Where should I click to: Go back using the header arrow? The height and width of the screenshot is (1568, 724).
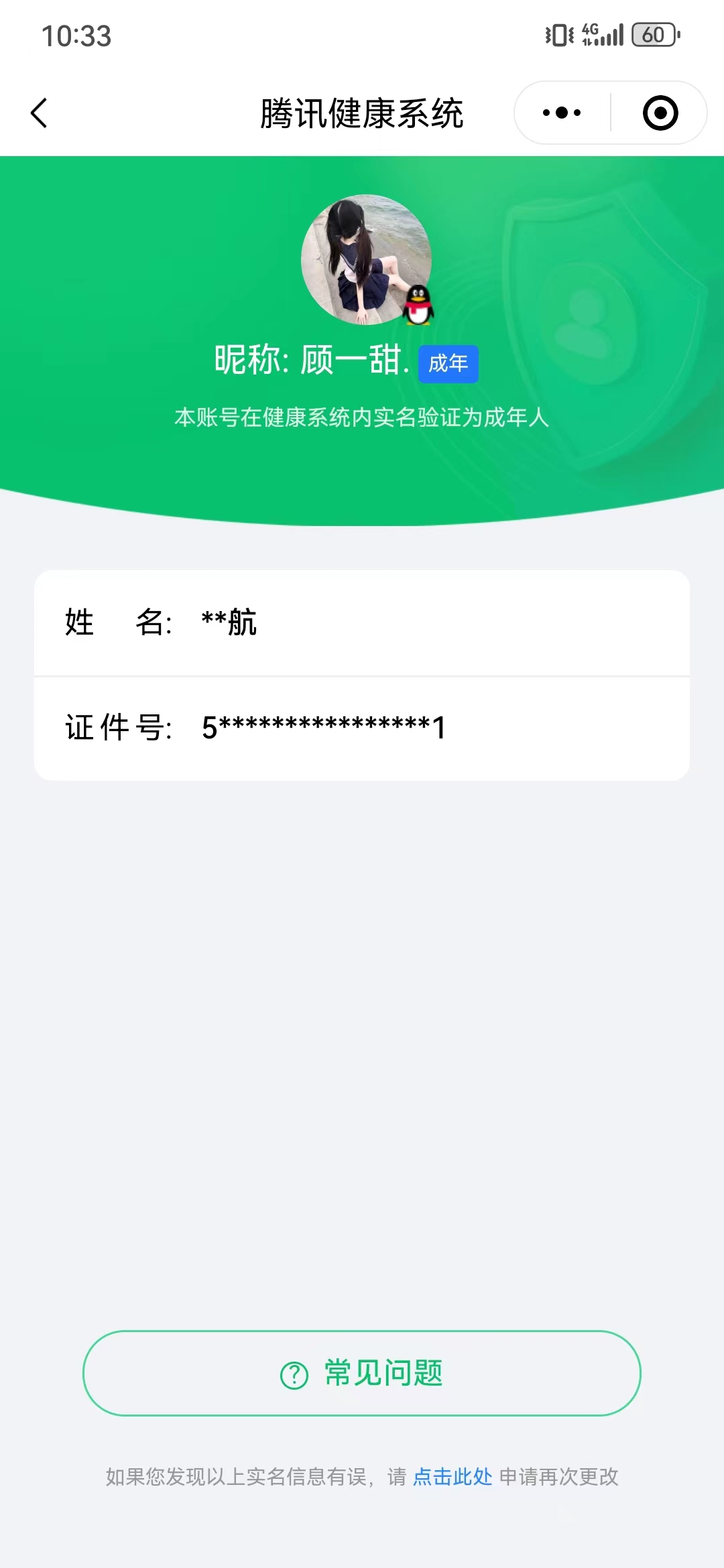pyautogui.click(x=39, y=113)
